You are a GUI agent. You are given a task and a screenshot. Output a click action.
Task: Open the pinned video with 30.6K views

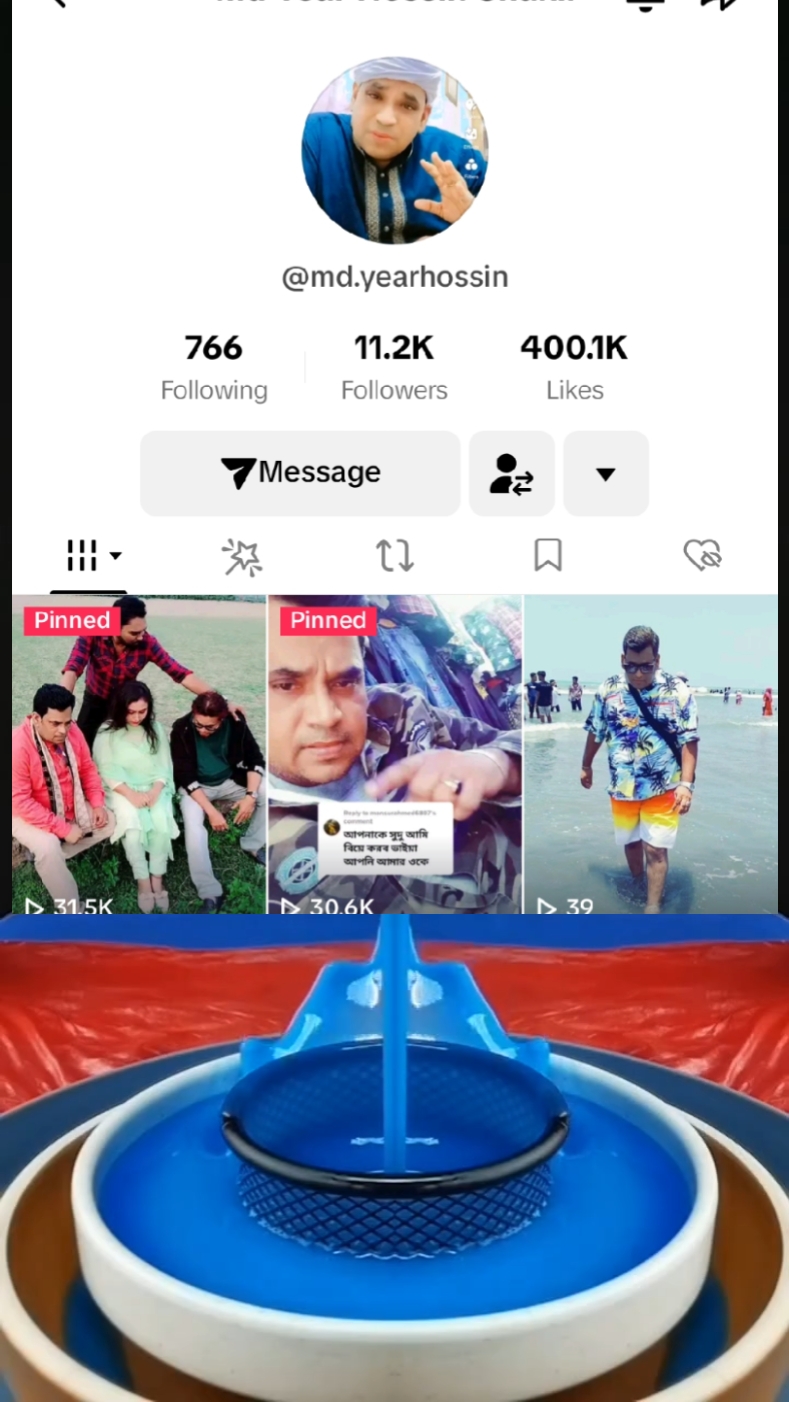[395, 755]
